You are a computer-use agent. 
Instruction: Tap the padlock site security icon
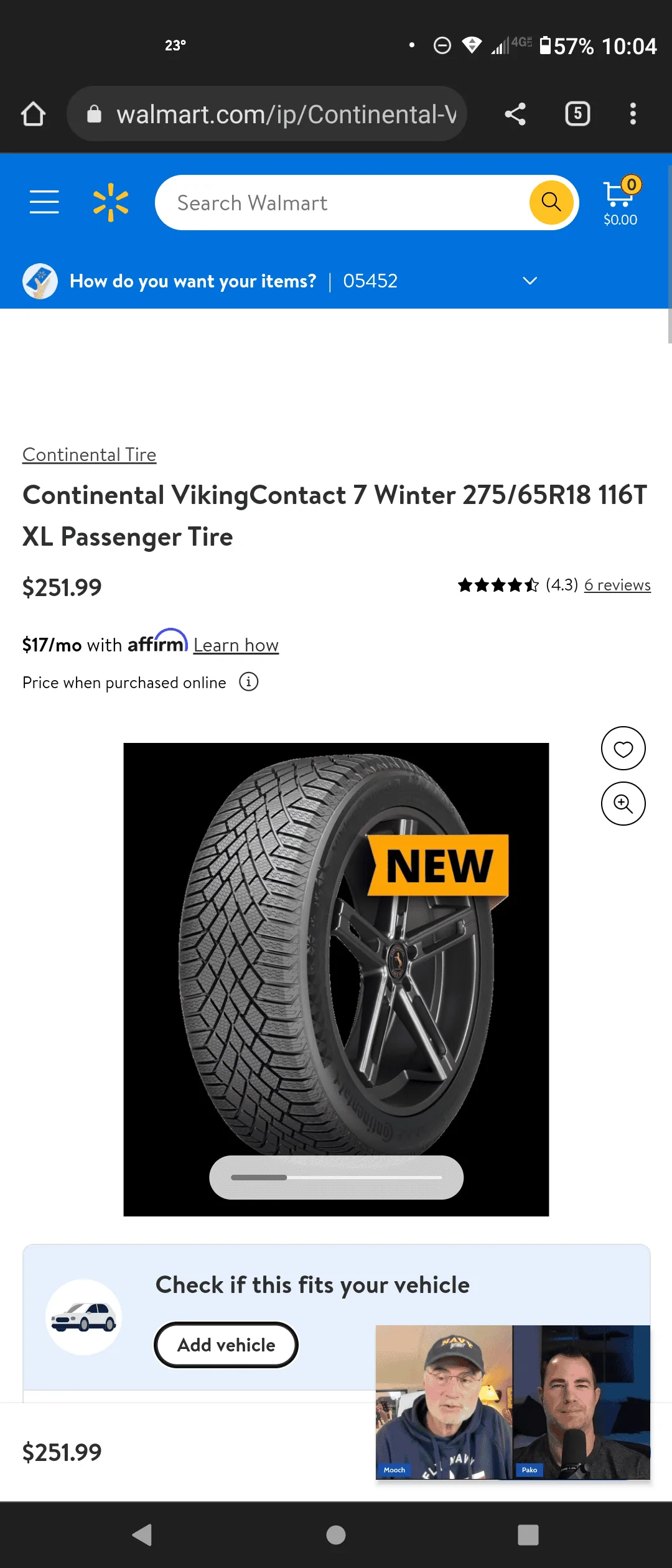click(x=95, y=113)
